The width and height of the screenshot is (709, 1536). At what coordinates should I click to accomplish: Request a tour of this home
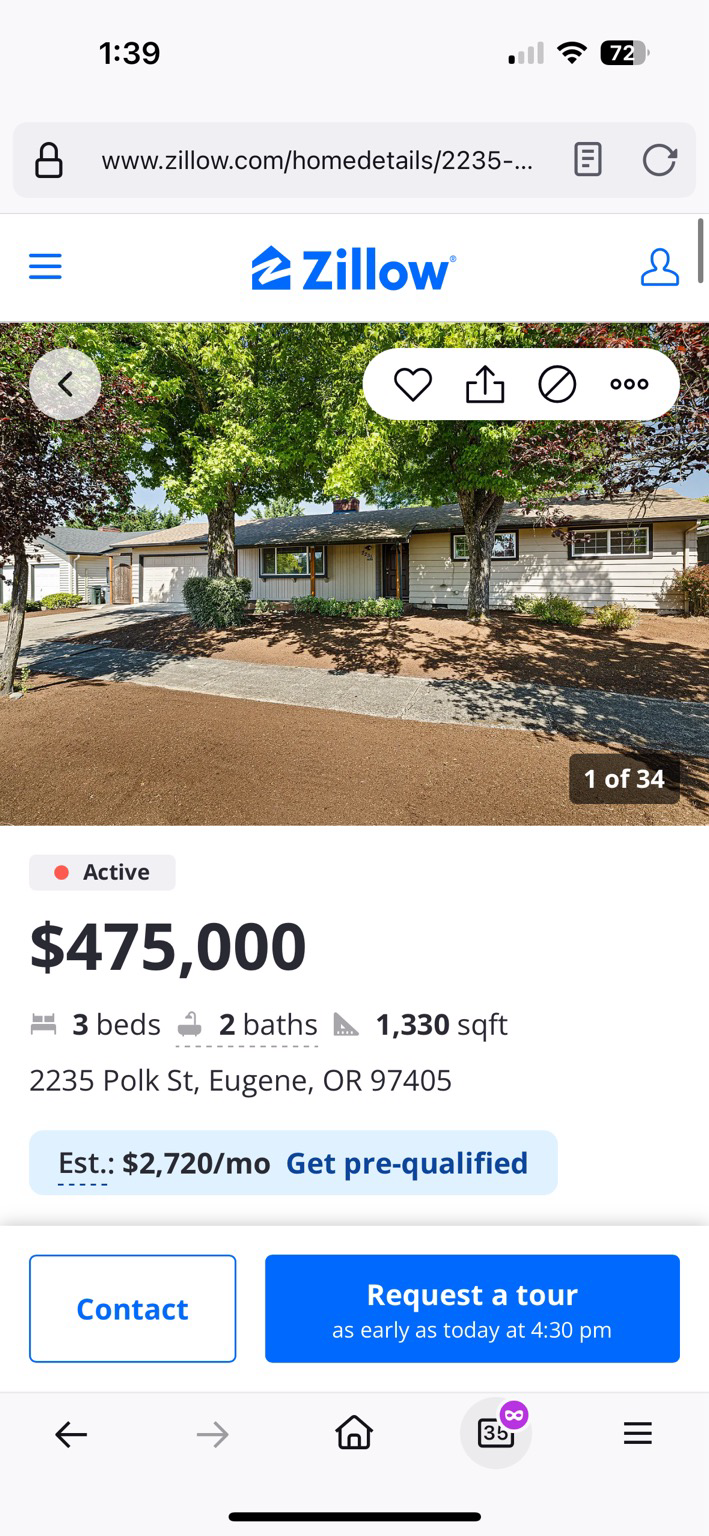(x=472, y=1308)
